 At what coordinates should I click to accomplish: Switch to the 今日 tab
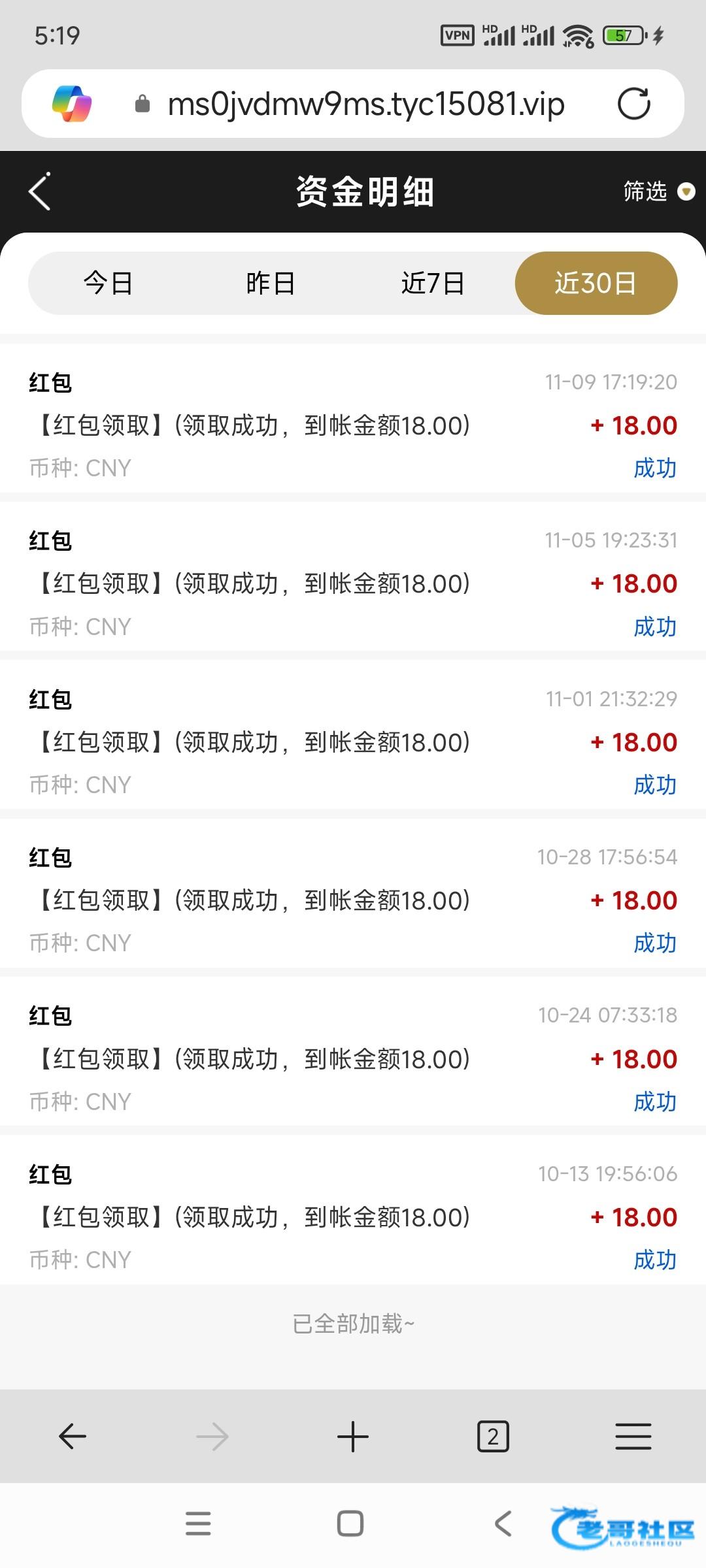point(109,283)
